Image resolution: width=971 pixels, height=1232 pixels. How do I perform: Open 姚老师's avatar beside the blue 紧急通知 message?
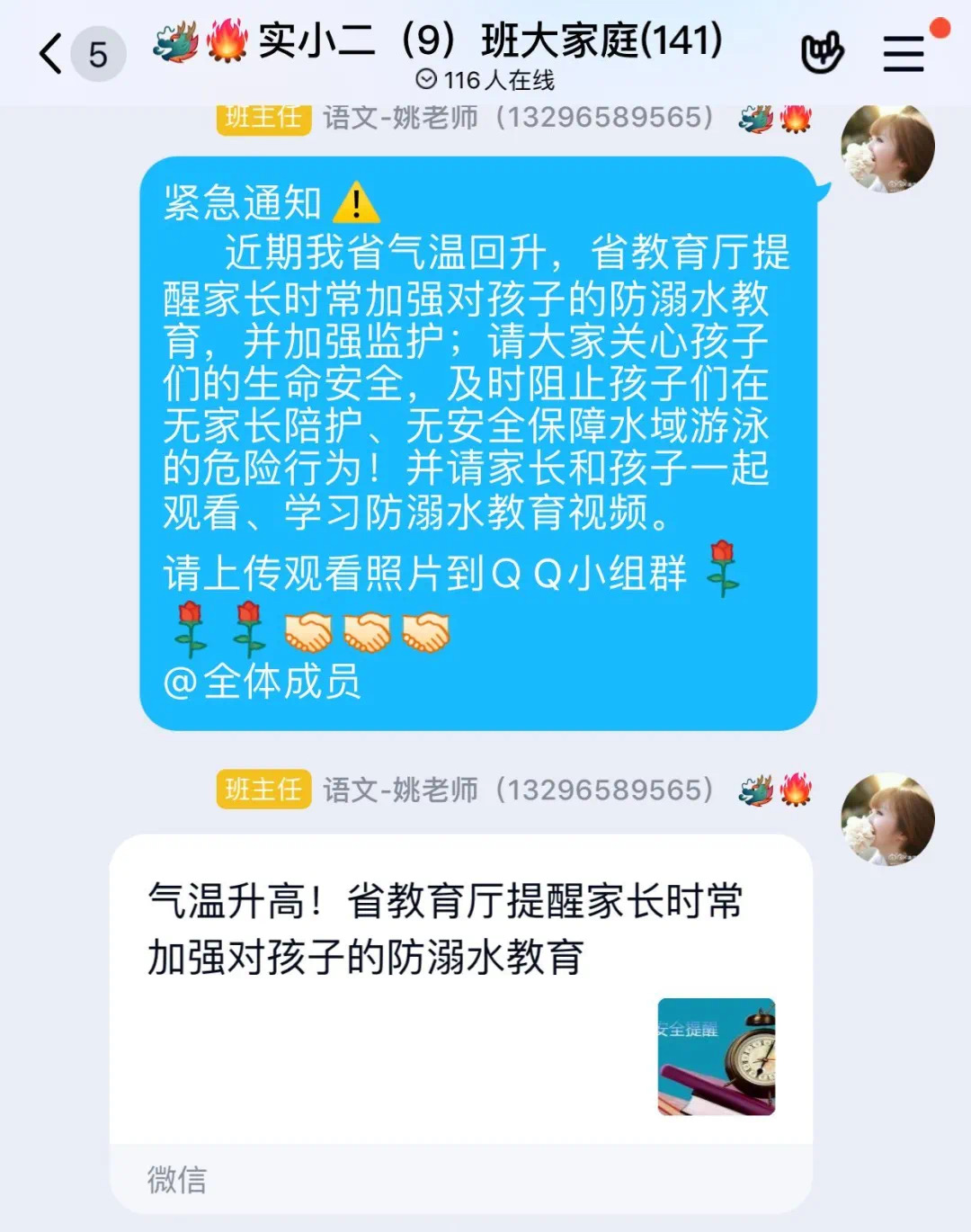[x=886, y=147]
